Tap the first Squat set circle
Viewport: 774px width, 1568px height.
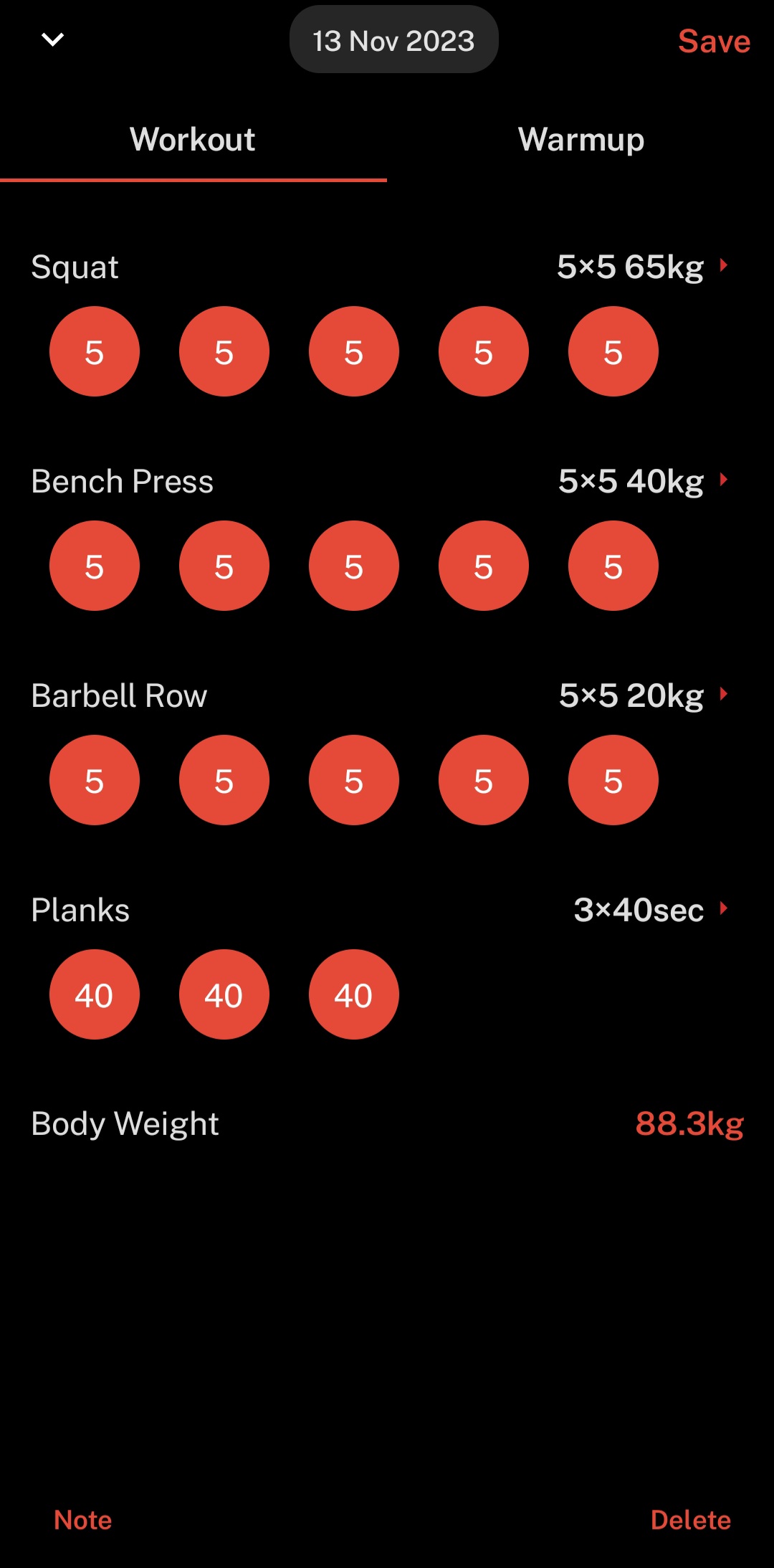(x=95, y=351)
